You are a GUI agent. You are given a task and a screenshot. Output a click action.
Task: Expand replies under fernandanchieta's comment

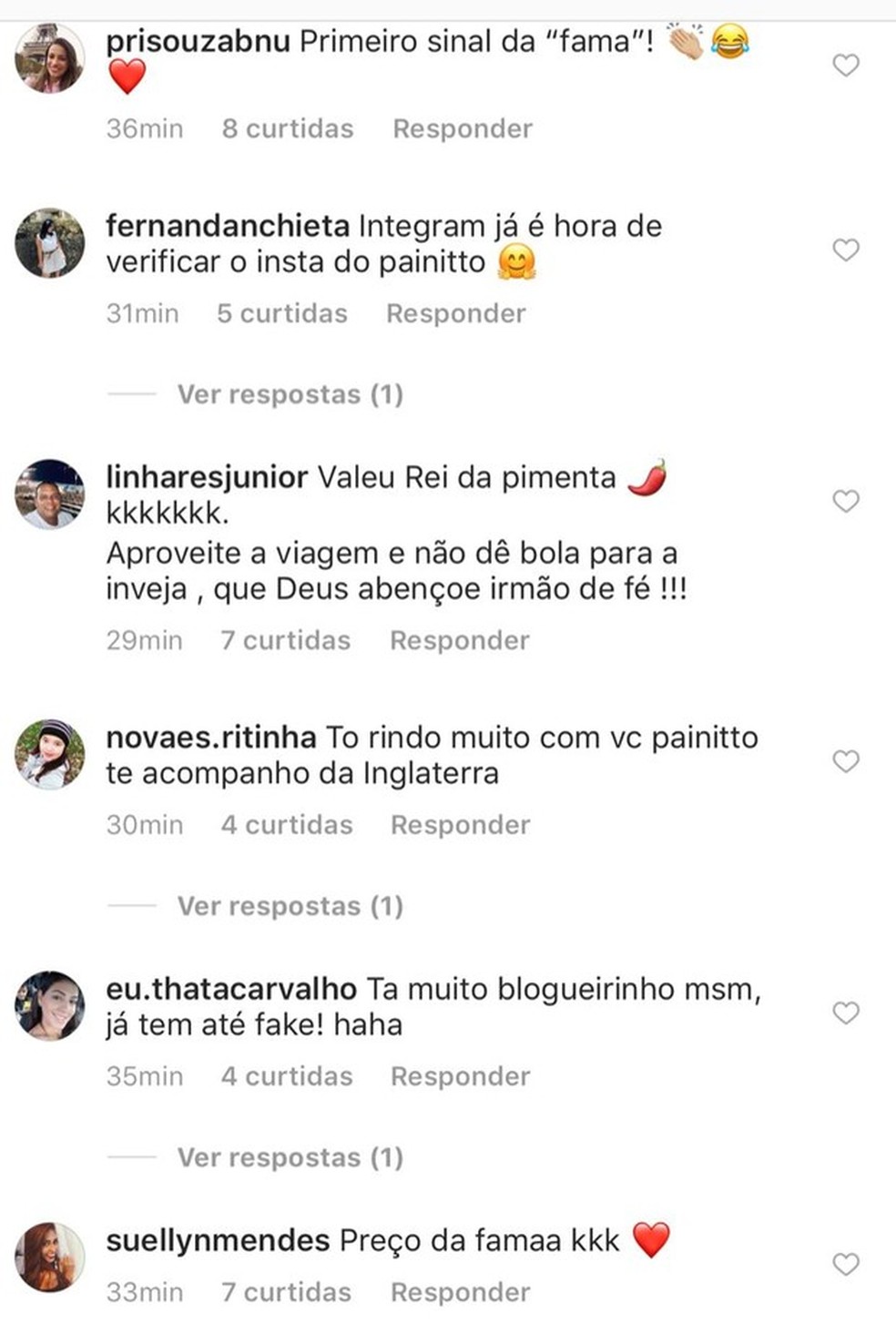click(290, 393)
